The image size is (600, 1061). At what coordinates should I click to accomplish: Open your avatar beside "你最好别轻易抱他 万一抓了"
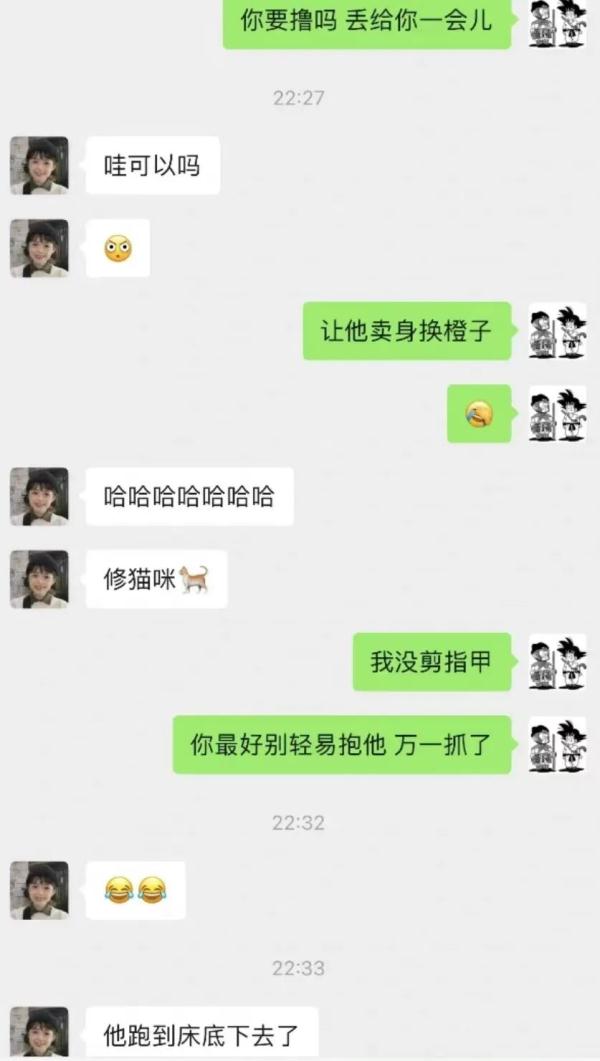tap(558, 745)
